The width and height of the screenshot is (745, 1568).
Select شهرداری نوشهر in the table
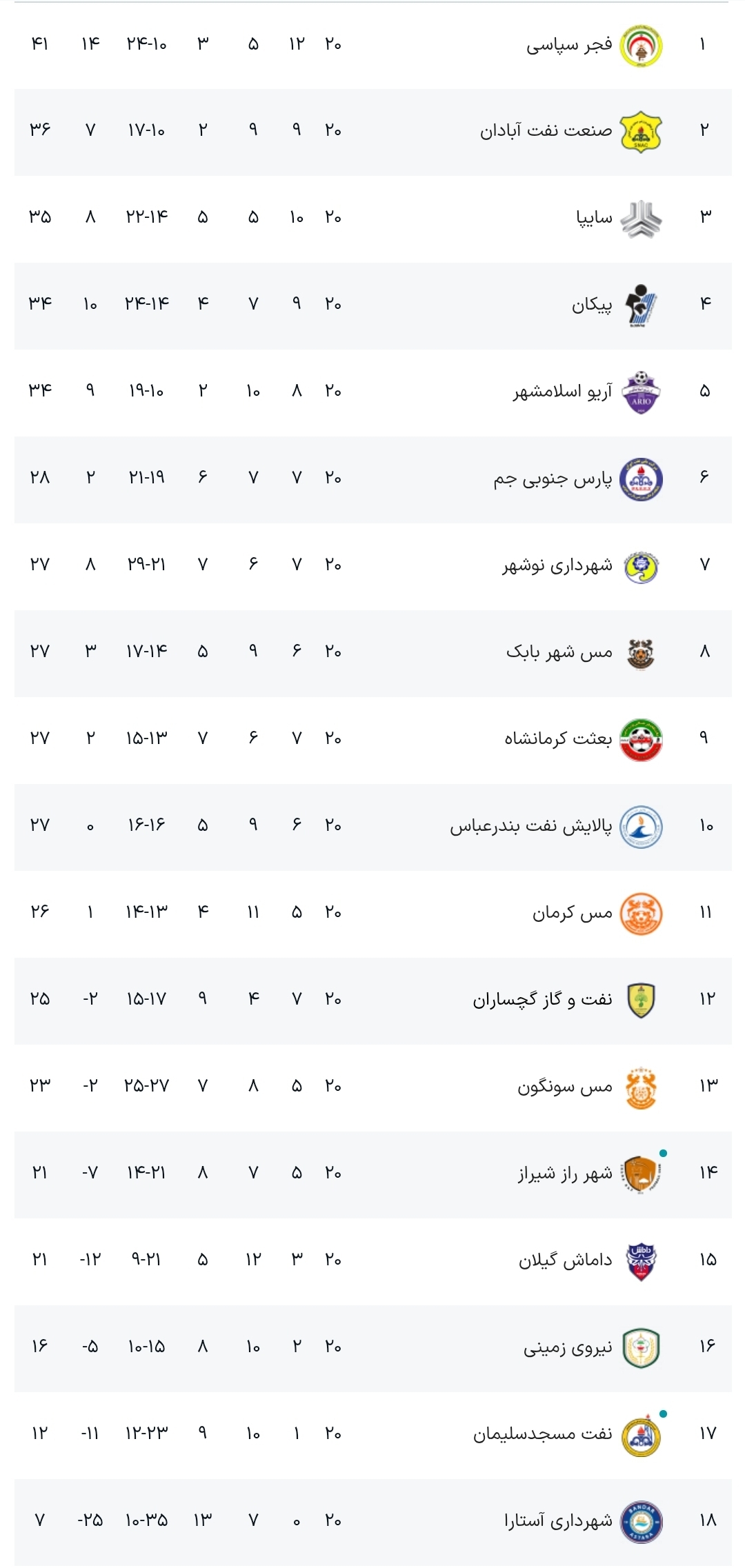click(557, 565)
